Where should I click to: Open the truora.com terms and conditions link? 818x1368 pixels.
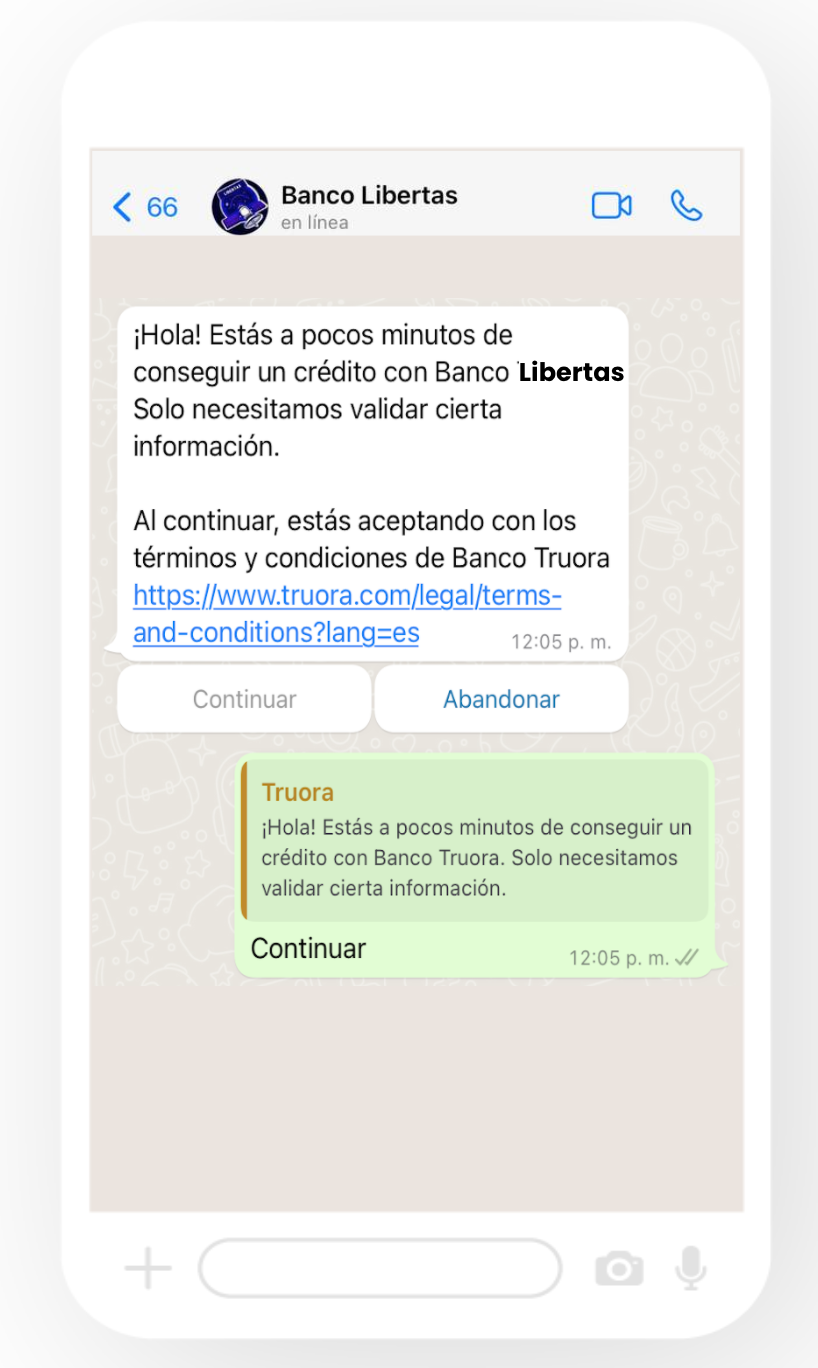347,614
